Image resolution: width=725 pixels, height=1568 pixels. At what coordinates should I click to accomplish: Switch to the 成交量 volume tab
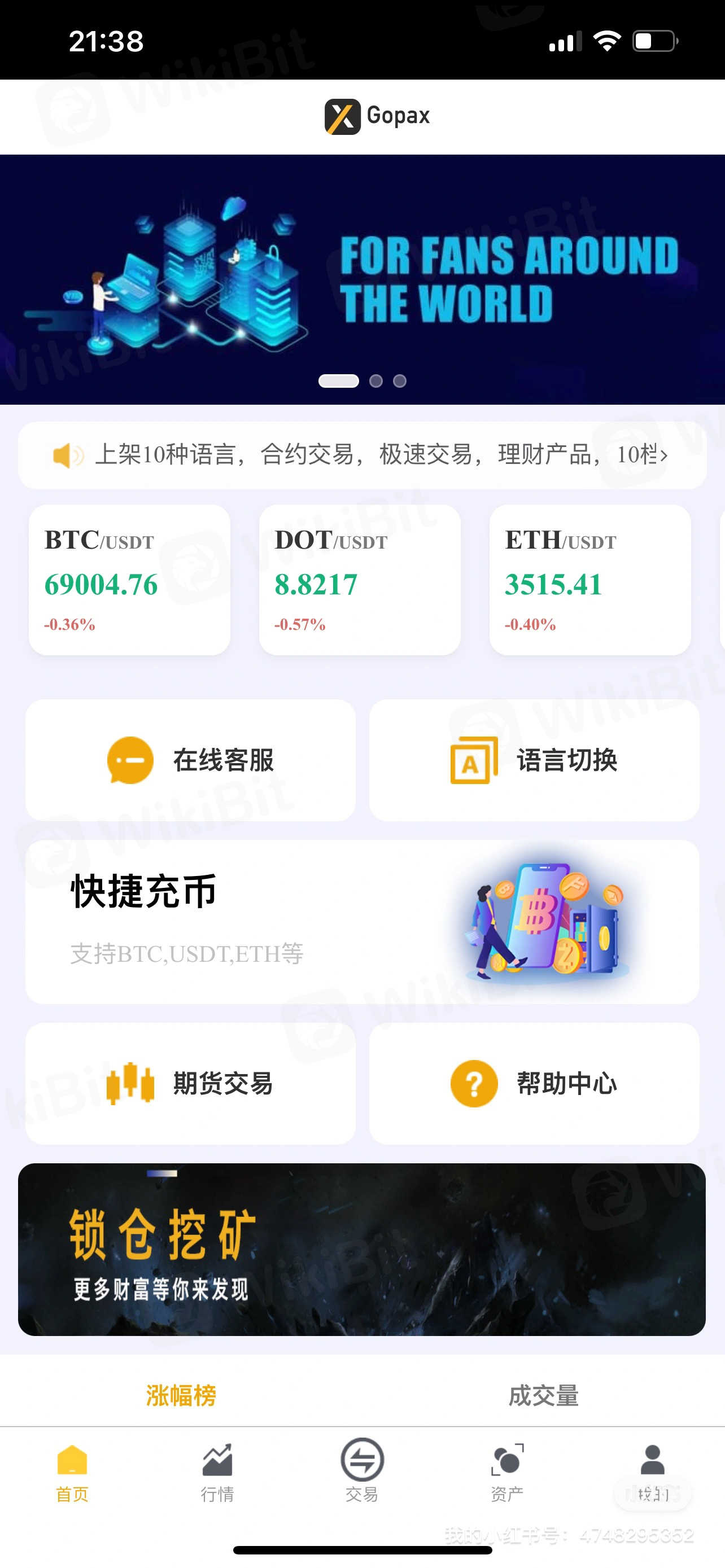[x=543, y=1395]
